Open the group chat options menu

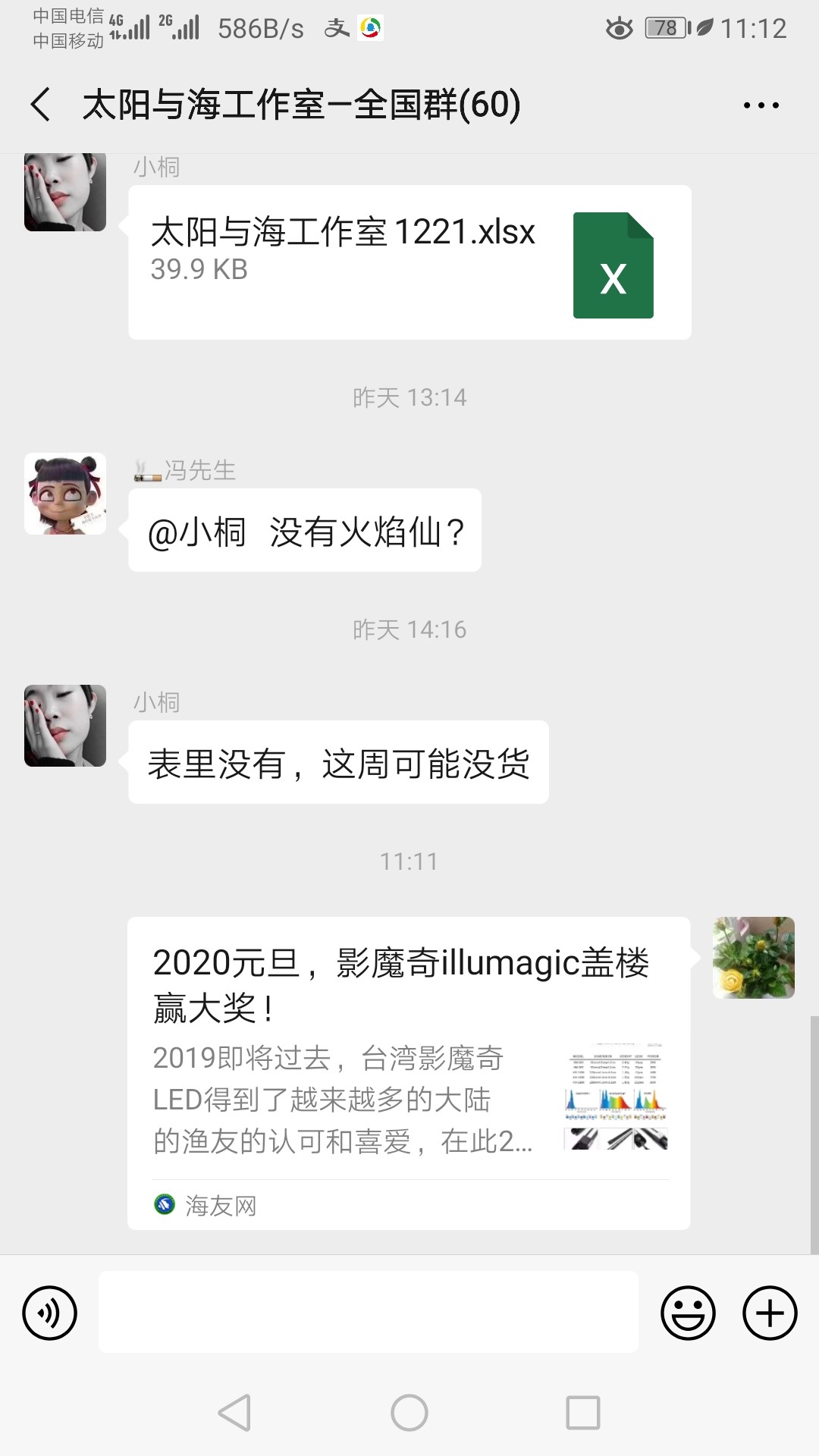761,105
